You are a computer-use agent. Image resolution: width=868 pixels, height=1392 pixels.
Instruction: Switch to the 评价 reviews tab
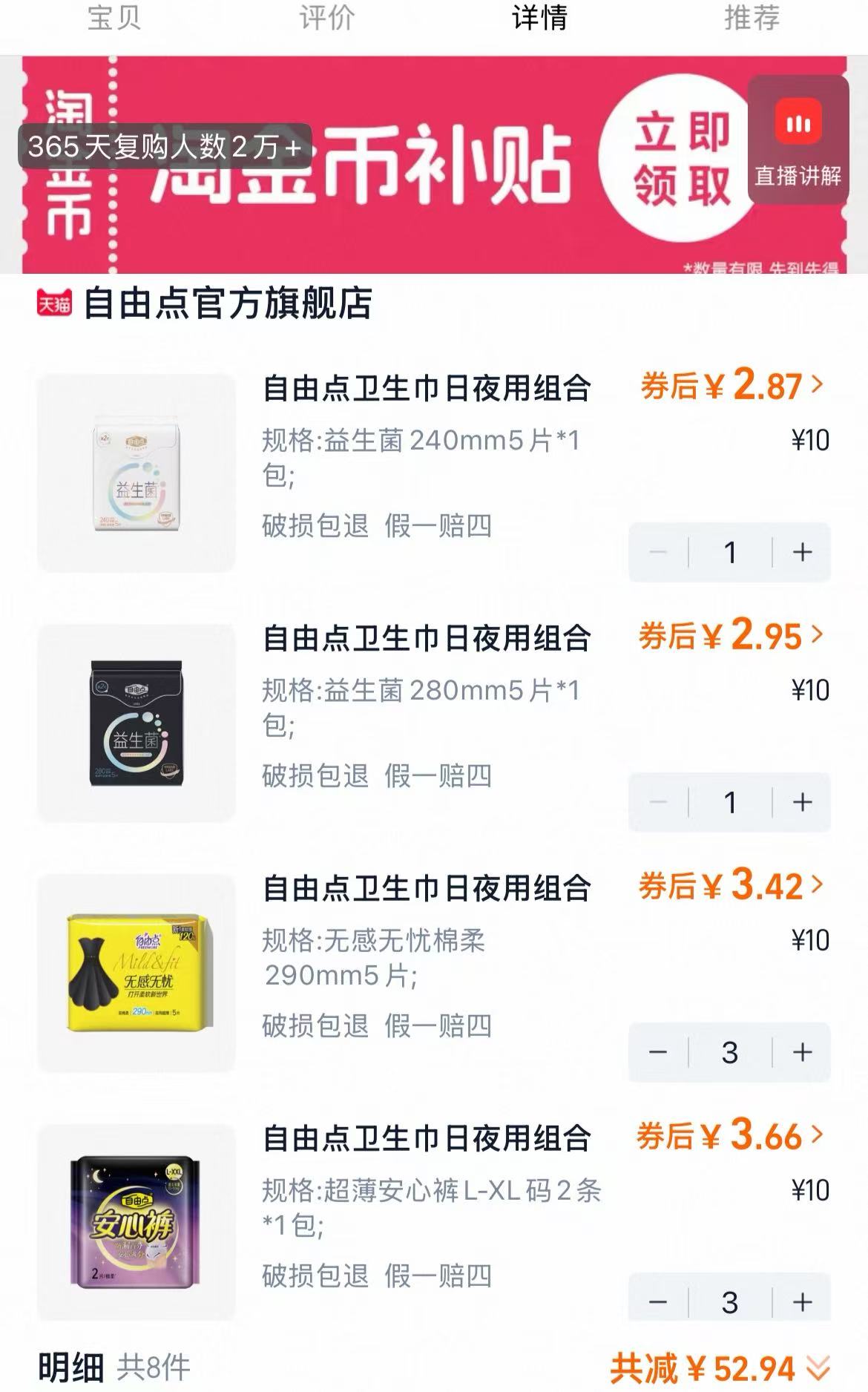(326, 21)
